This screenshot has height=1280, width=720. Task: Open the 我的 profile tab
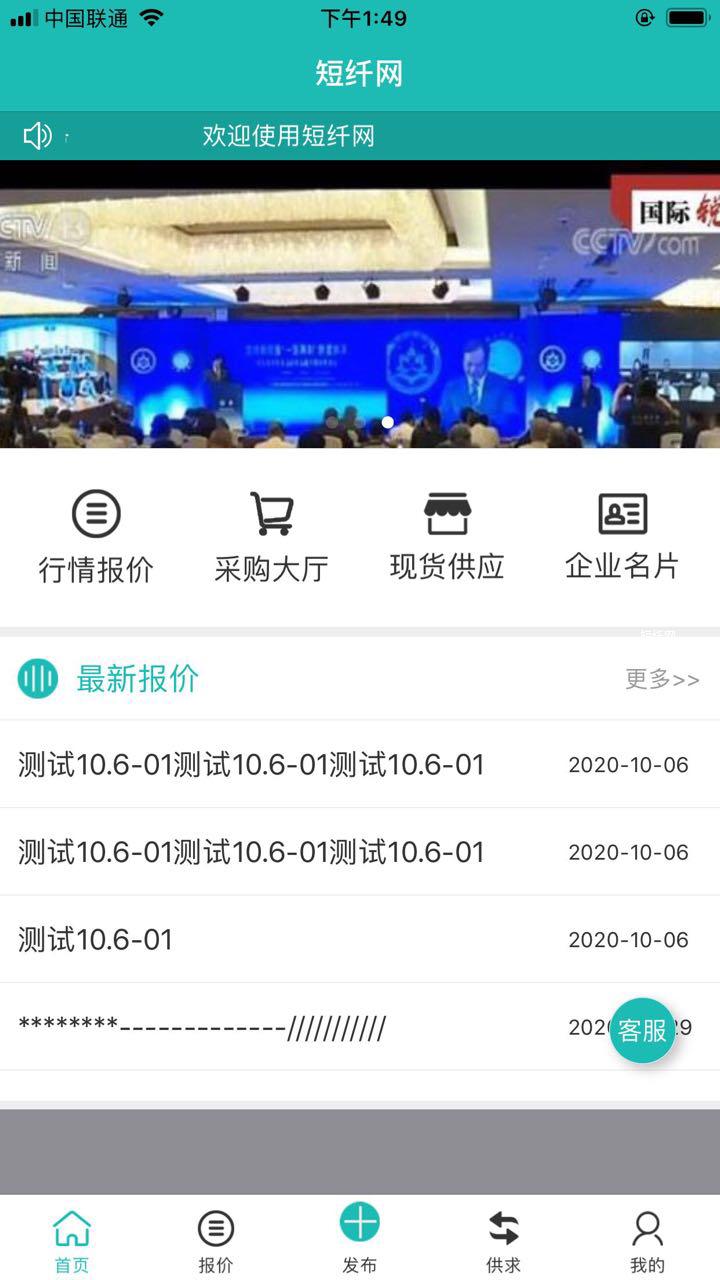[648, 1240]
